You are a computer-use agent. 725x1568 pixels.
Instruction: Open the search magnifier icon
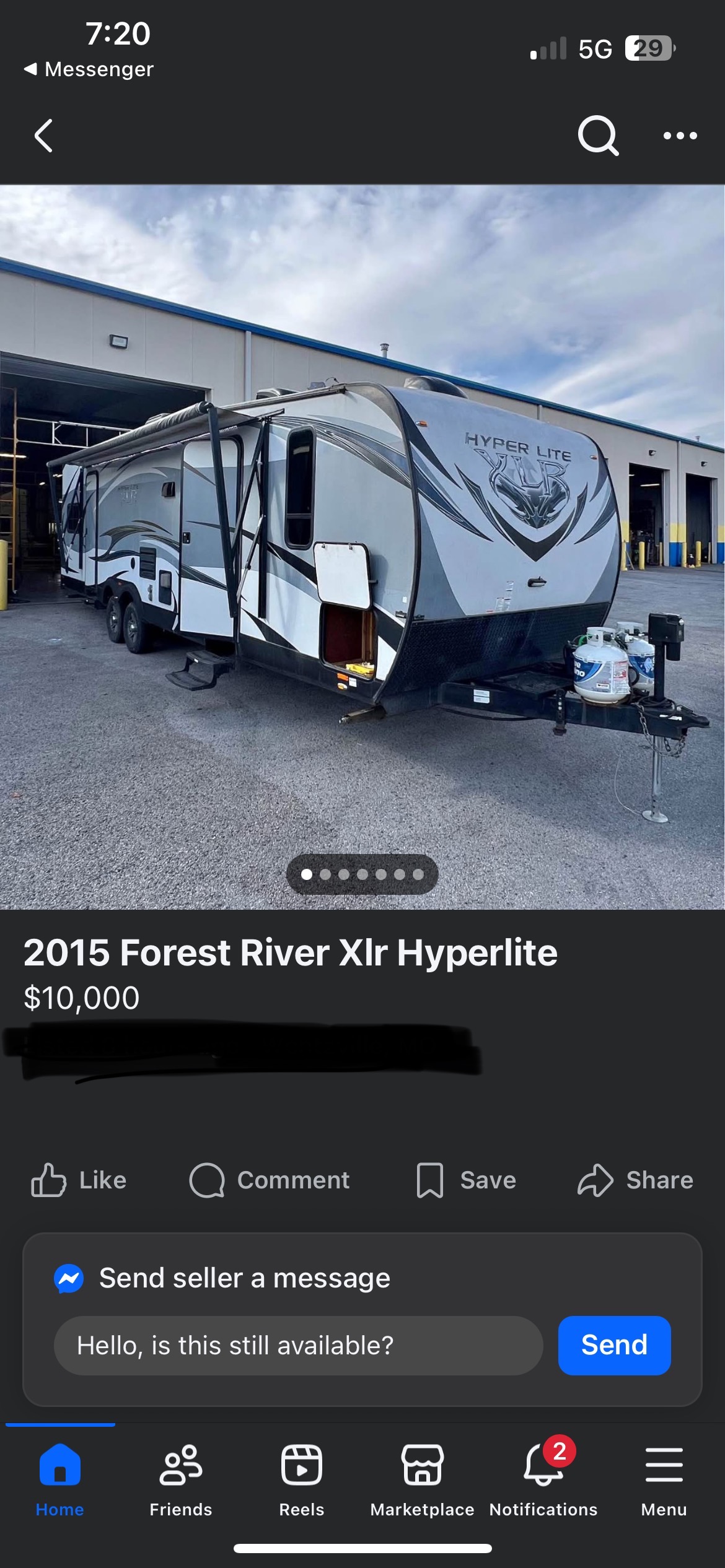598,136
